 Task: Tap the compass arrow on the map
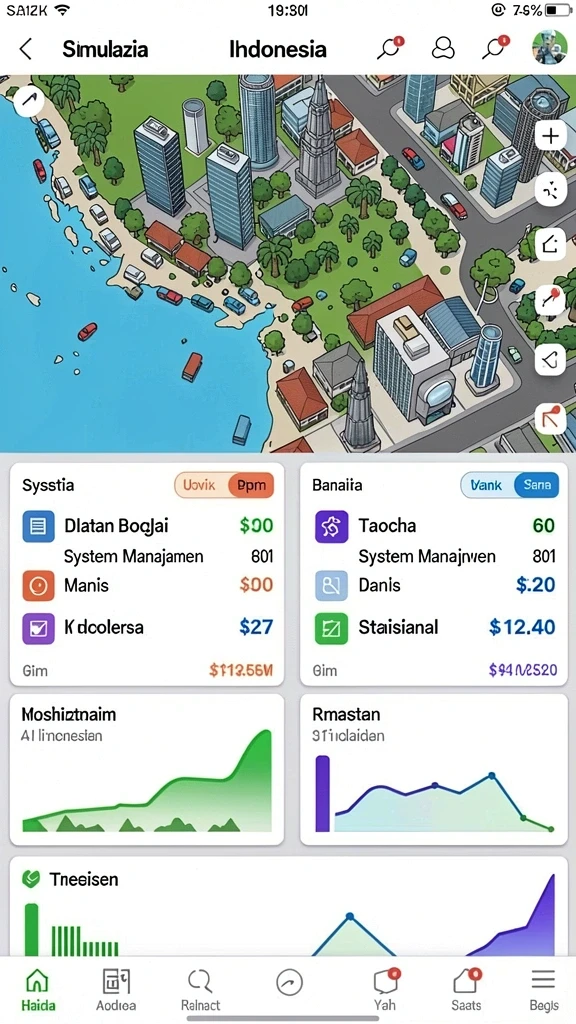(28, 101)
